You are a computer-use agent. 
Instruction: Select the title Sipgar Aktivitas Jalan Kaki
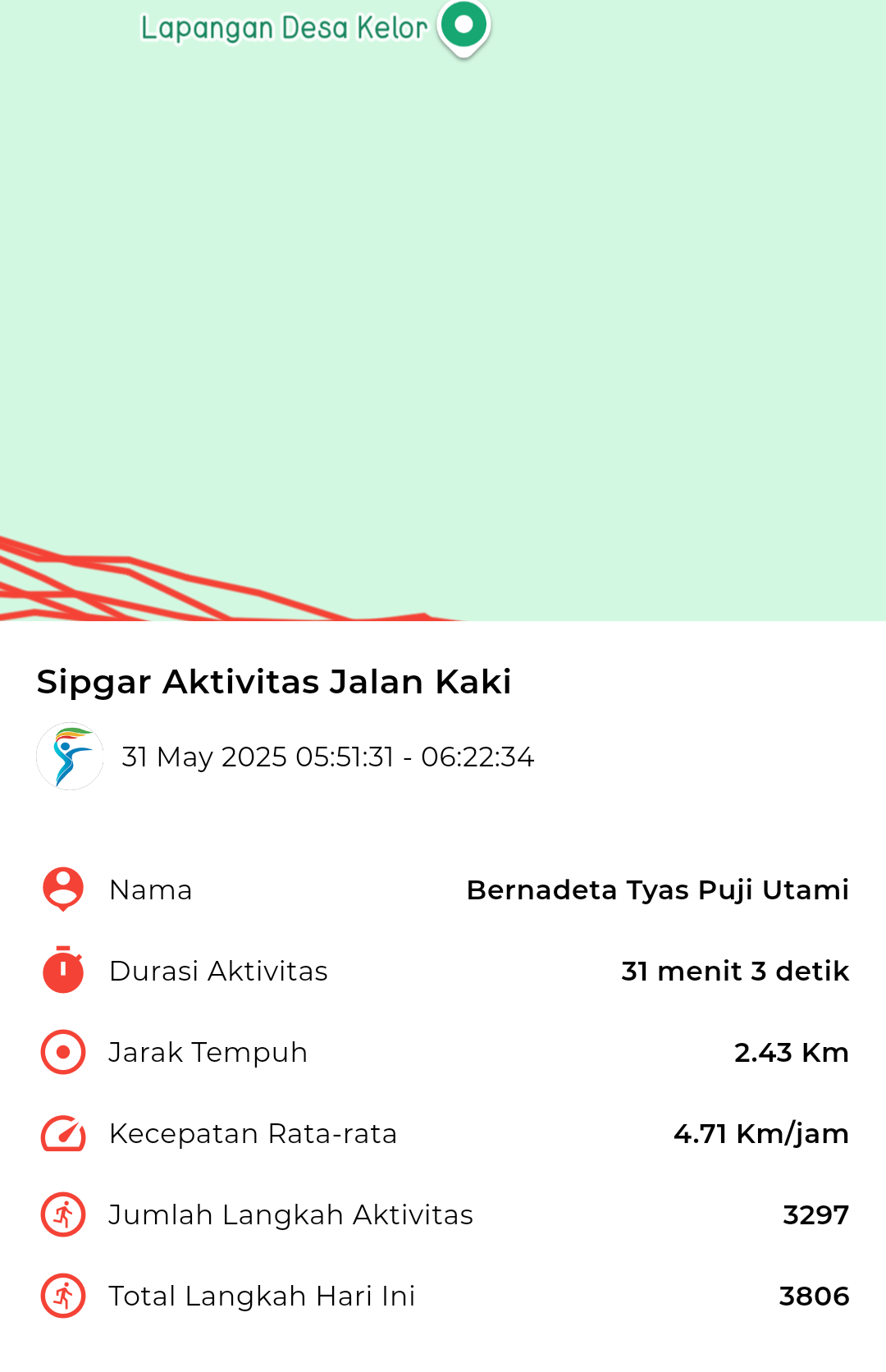[273, 681]
